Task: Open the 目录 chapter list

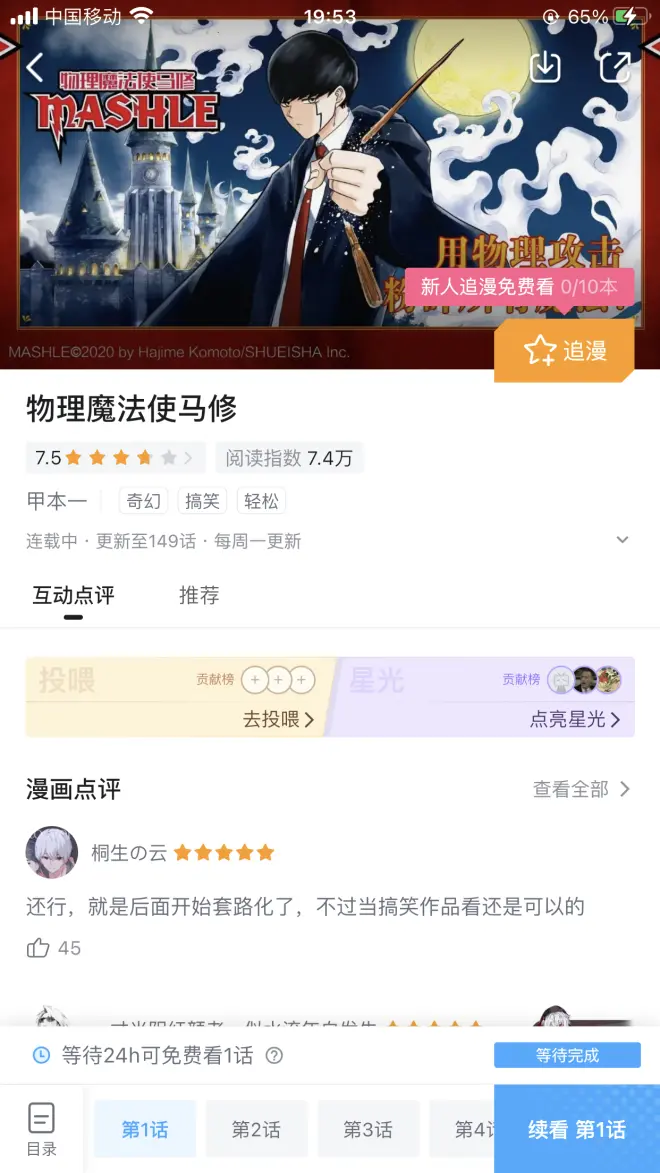Action: coord(41,1129)
